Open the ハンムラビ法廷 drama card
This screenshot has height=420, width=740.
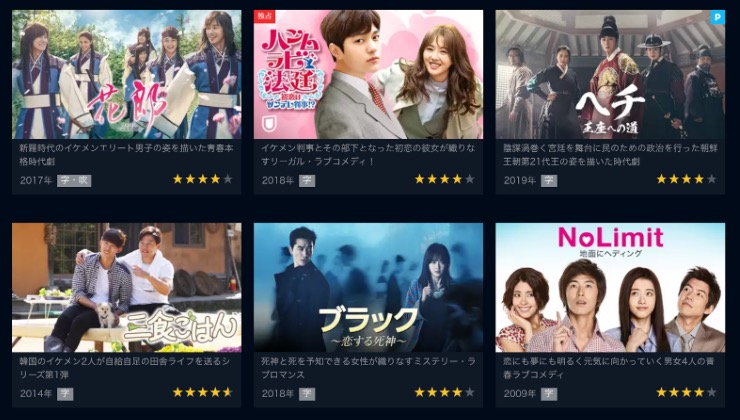368,75
